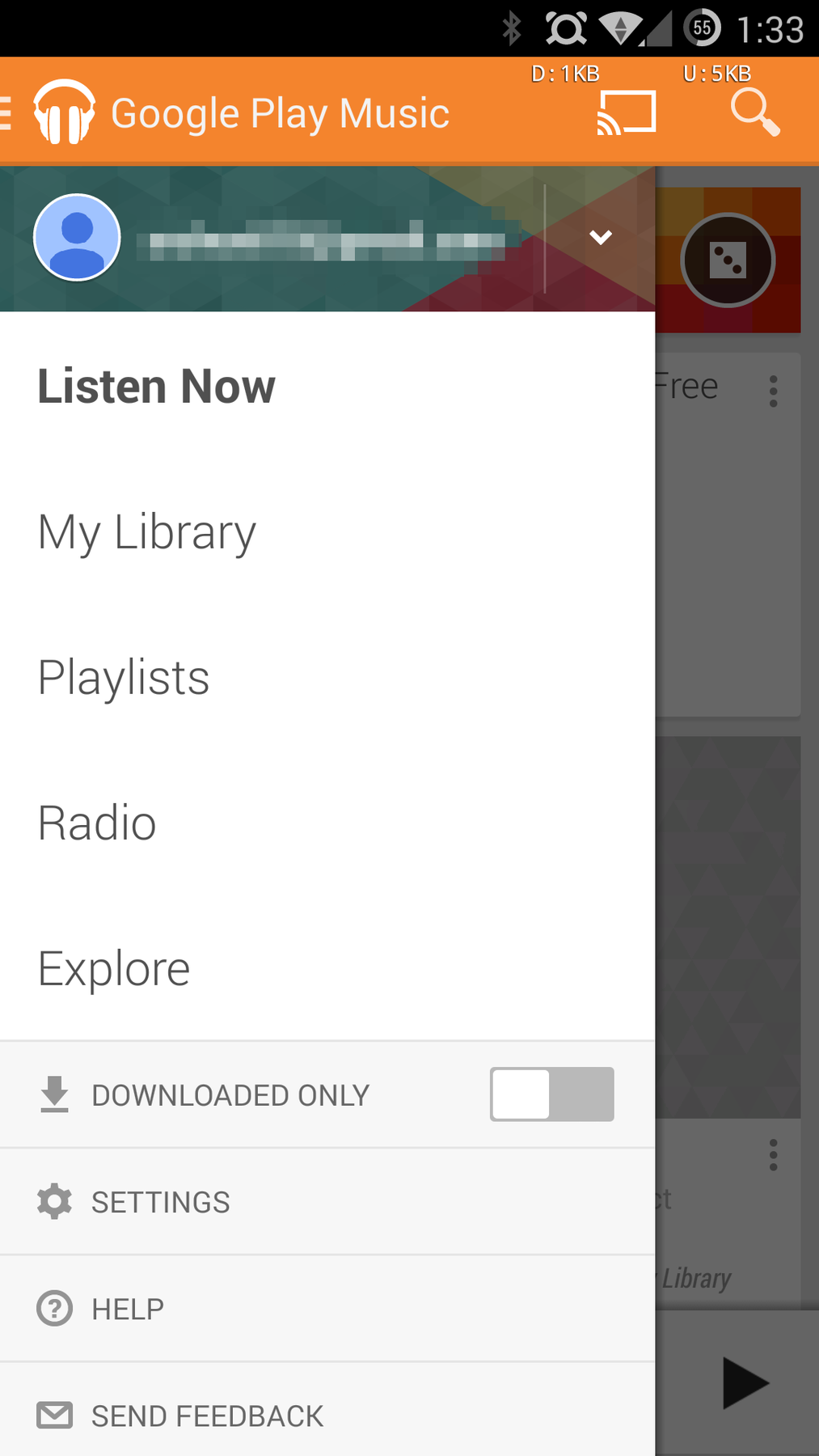
Task: Open the account profile avatar
Action: [x=77, y=238]
